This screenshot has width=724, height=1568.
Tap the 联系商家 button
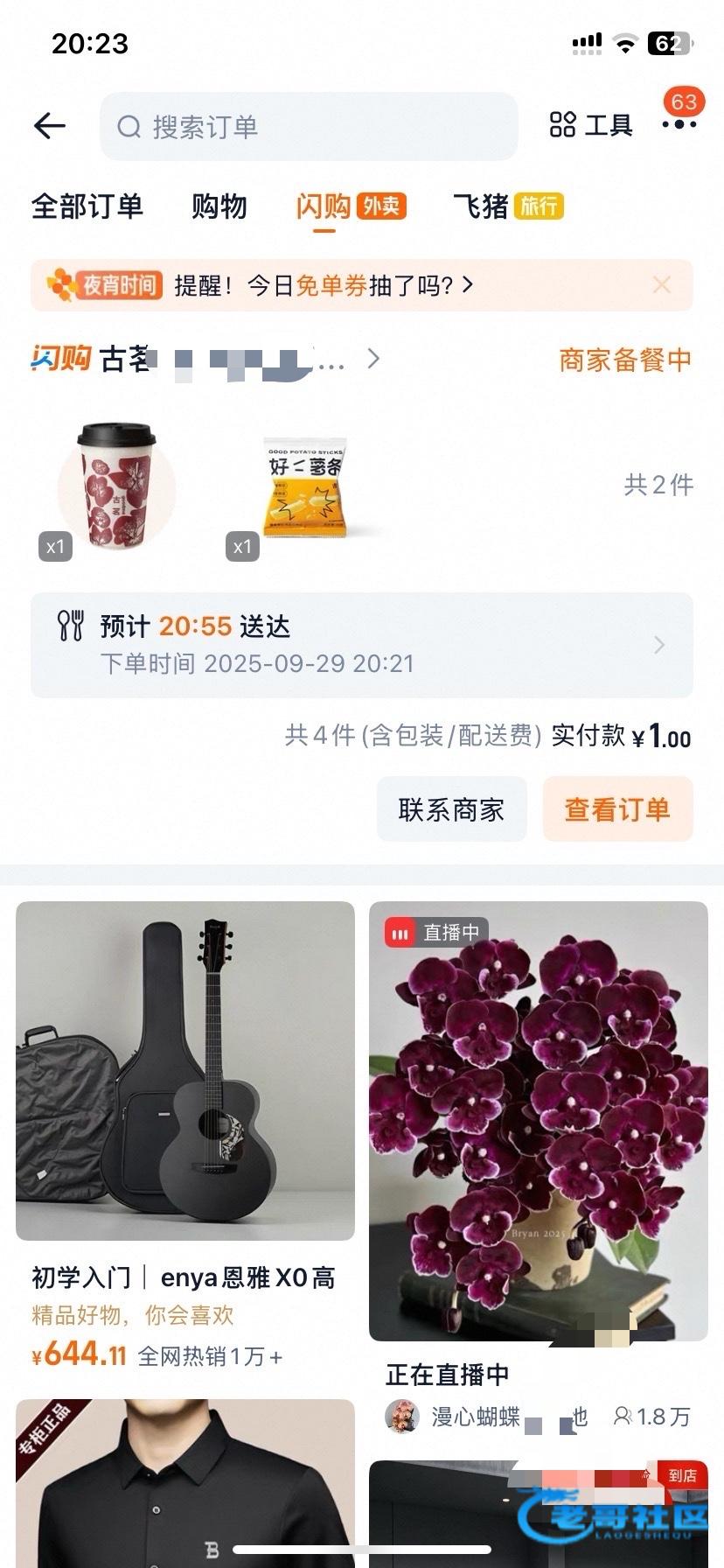[451, 809]
